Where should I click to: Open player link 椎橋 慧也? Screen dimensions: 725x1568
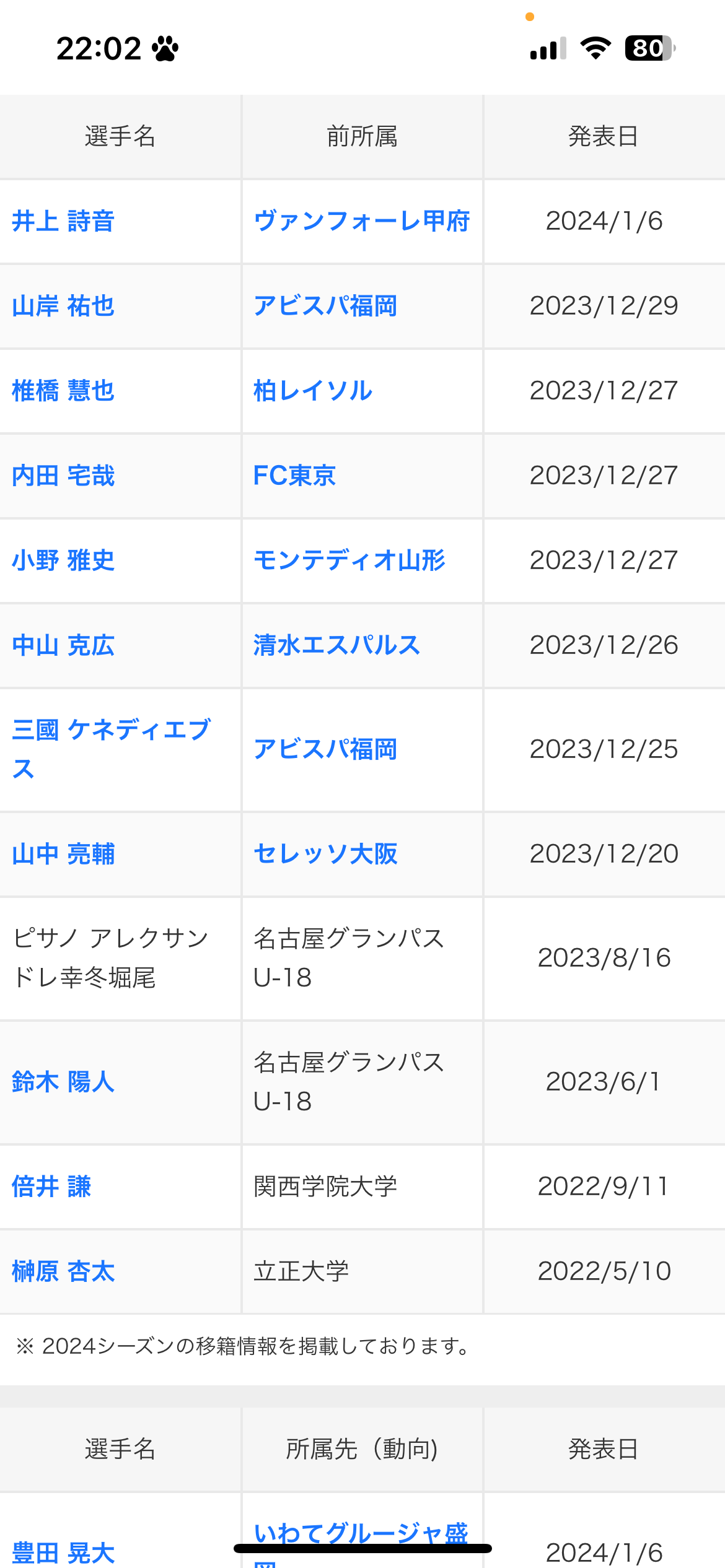coord(63,391)
